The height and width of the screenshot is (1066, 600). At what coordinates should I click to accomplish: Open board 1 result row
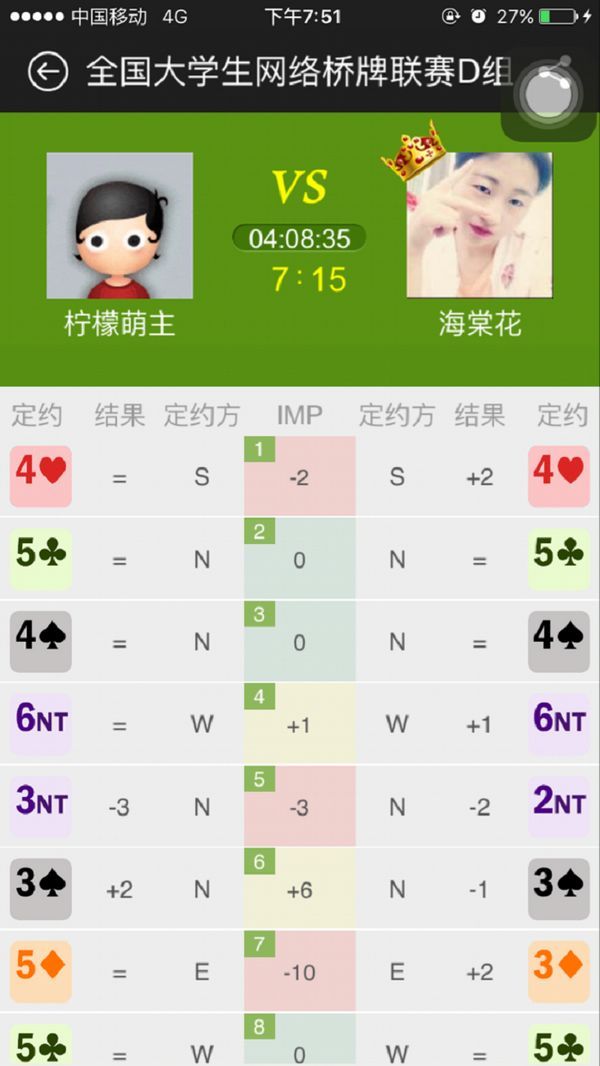(299, 477)
